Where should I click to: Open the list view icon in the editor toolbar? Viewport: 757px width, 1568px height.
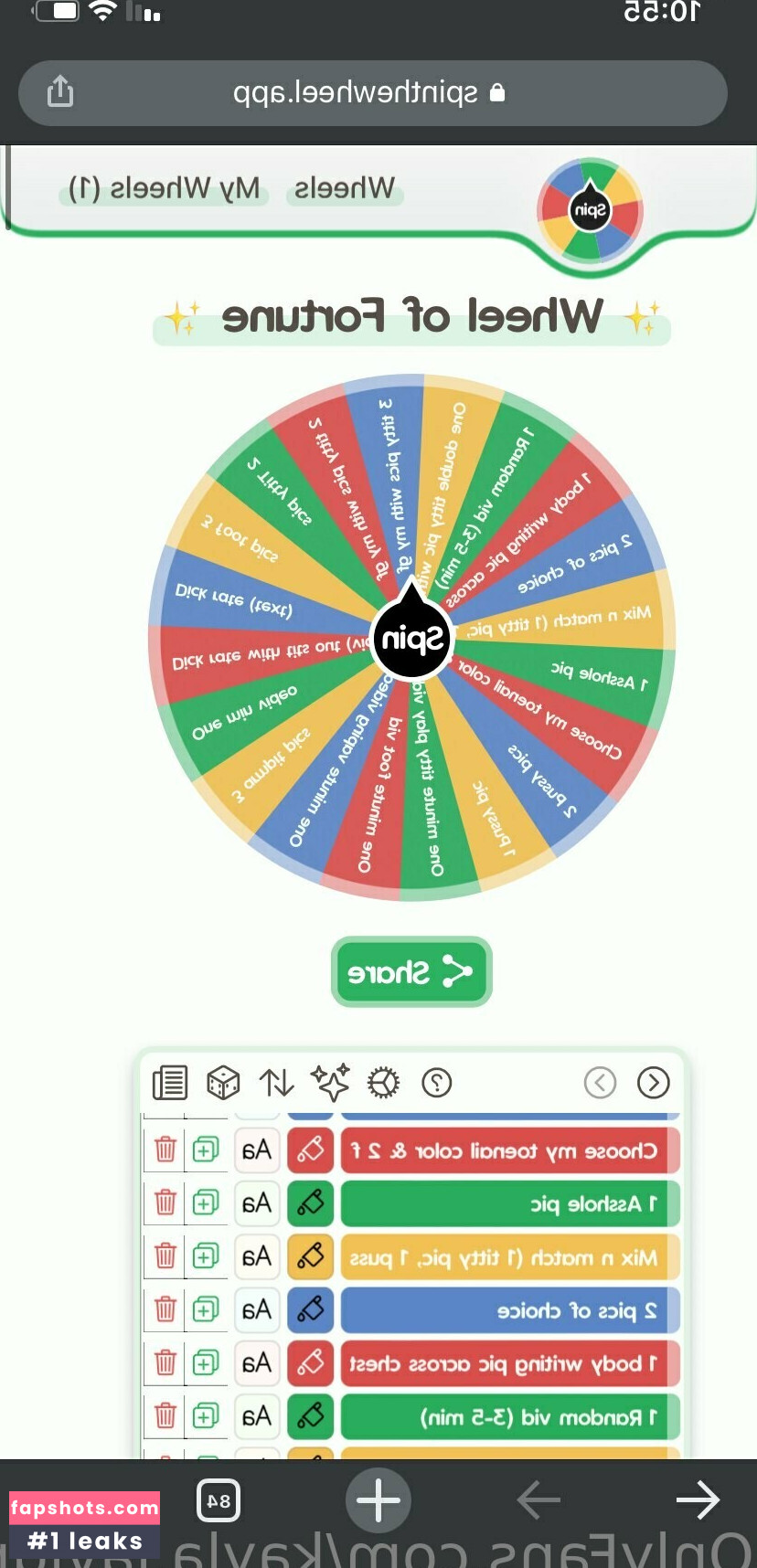(x=170, y=1083)
